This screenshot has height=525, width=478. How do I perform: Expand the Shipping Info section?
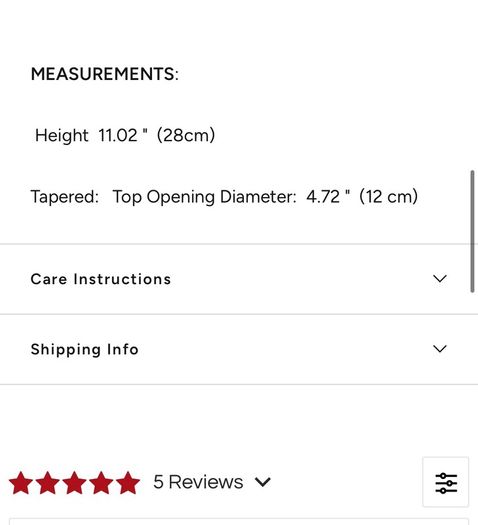coord(239,349)
